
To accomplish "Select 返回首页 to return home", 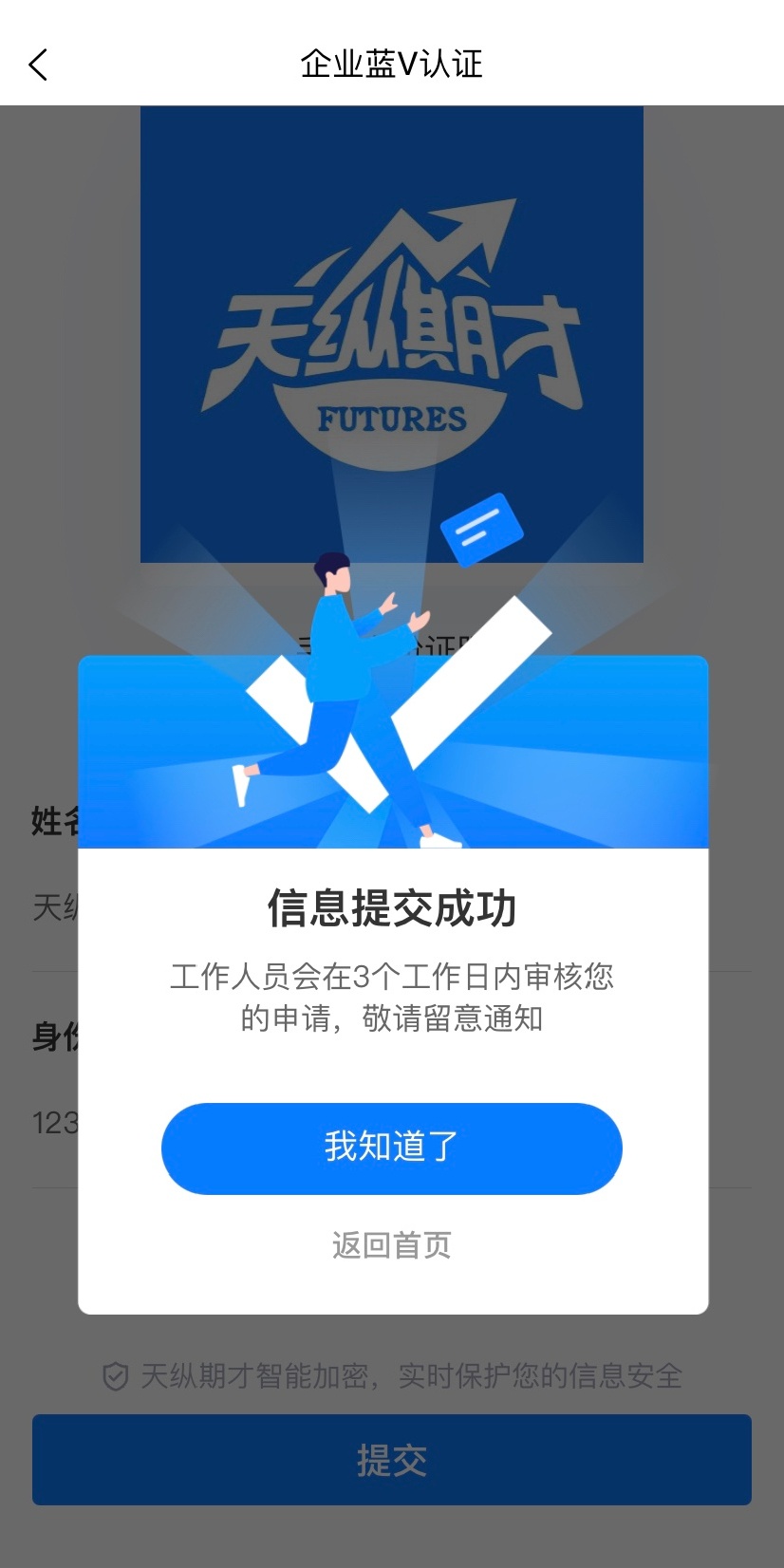I will pos(391,1244).
